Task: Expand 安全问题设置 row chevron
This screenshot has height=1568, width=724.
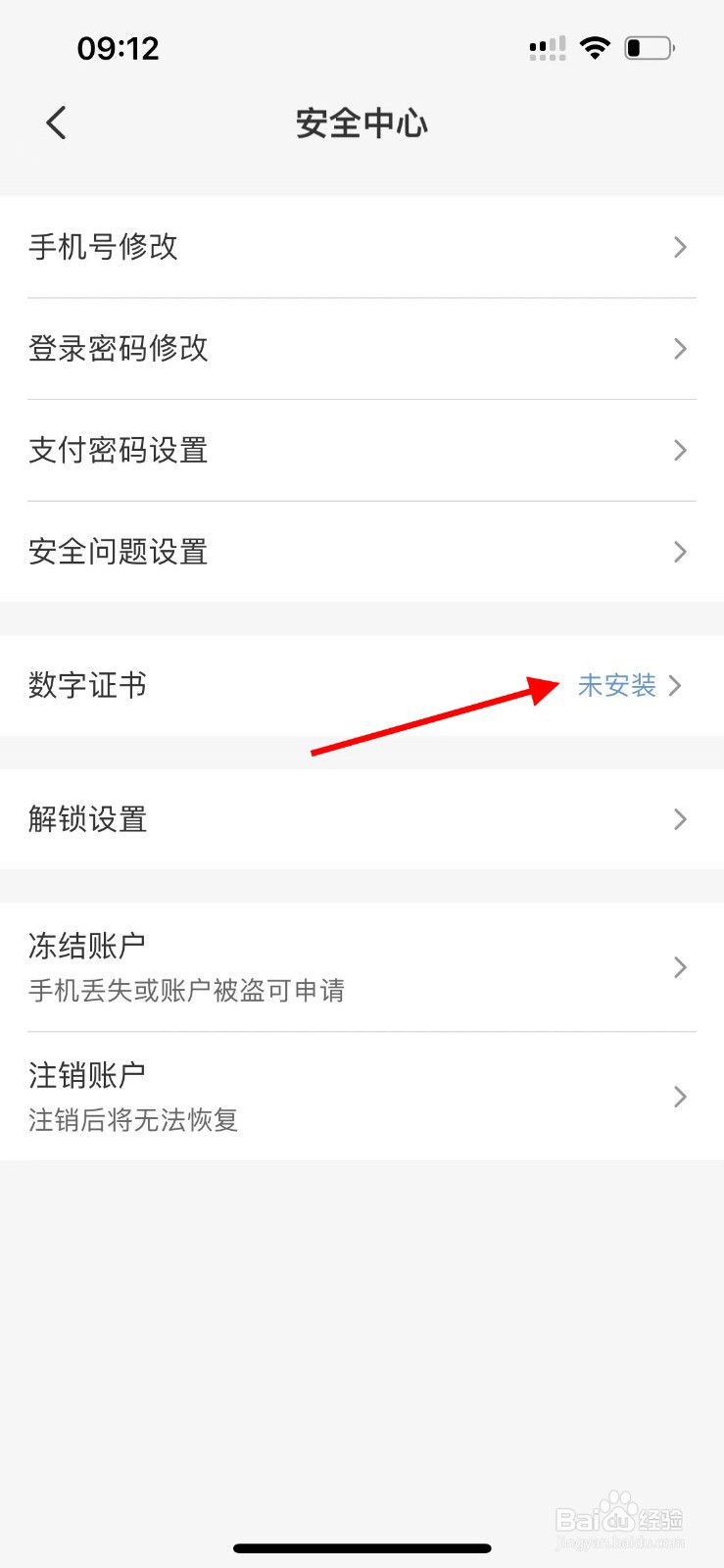Action: coord(680,552)
